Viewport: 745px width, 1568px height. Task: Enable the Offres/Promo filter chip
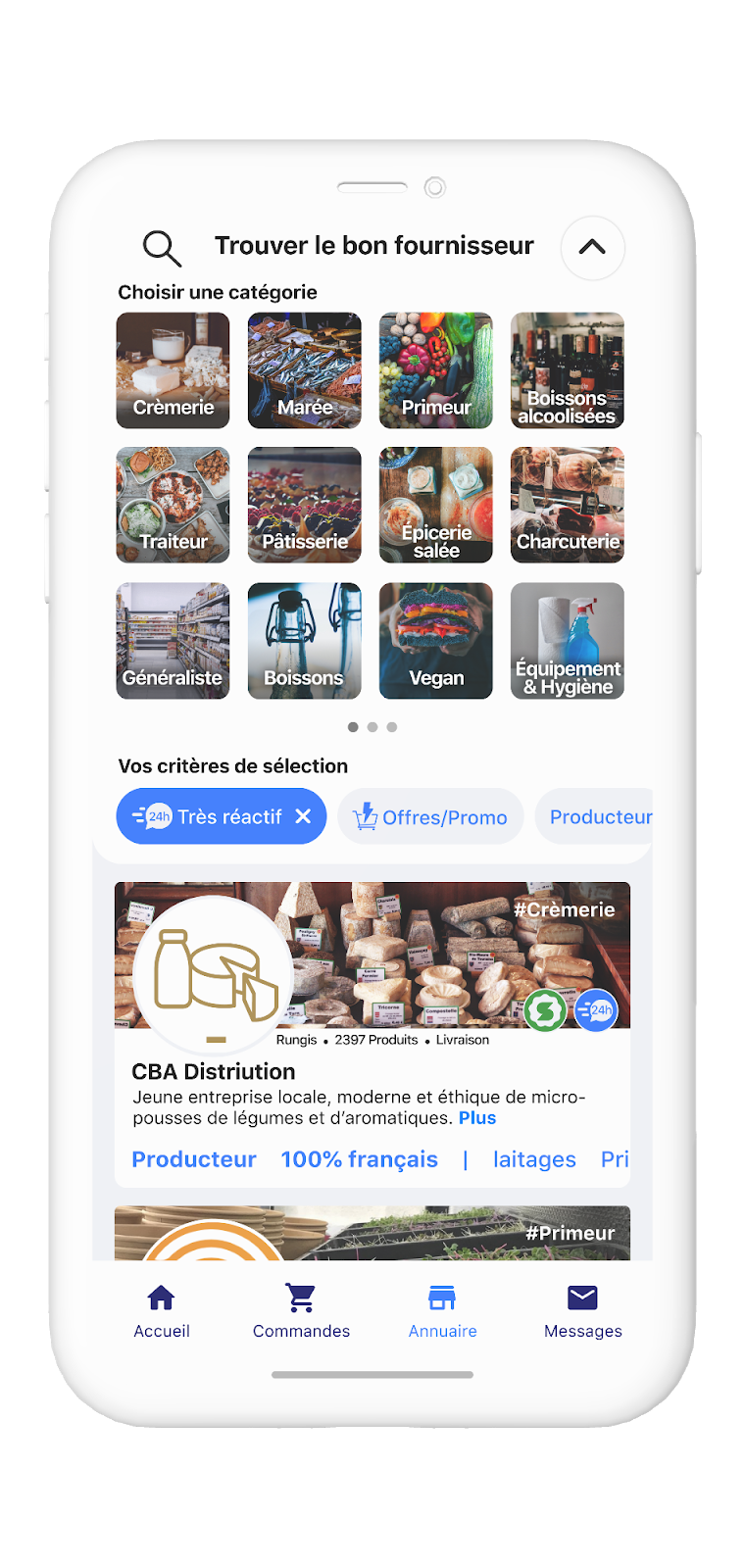click(431, 817)
